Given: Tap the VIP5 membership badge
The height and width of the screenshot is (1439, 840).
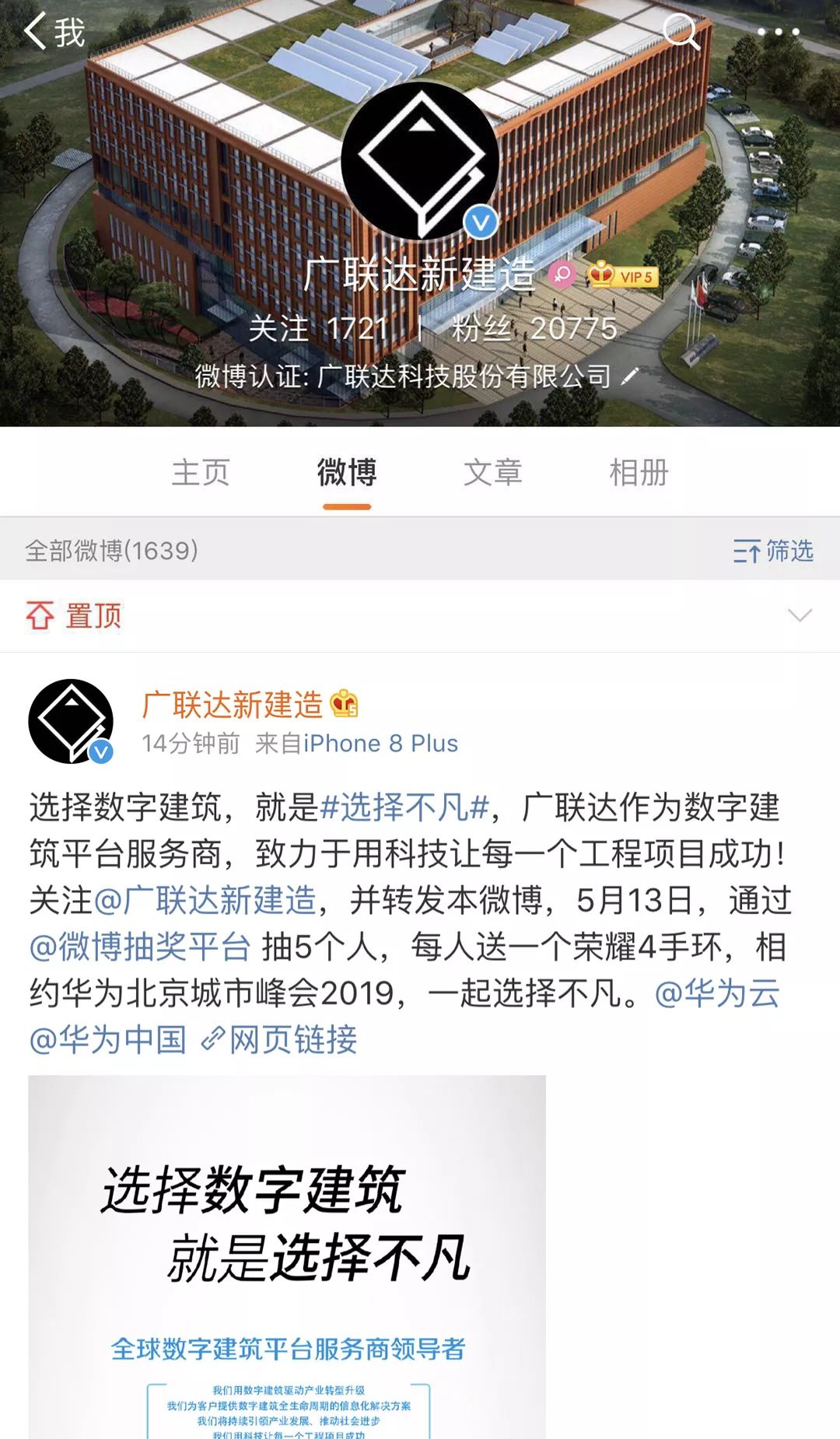Looking at the screenshot, I should [623, 275].
